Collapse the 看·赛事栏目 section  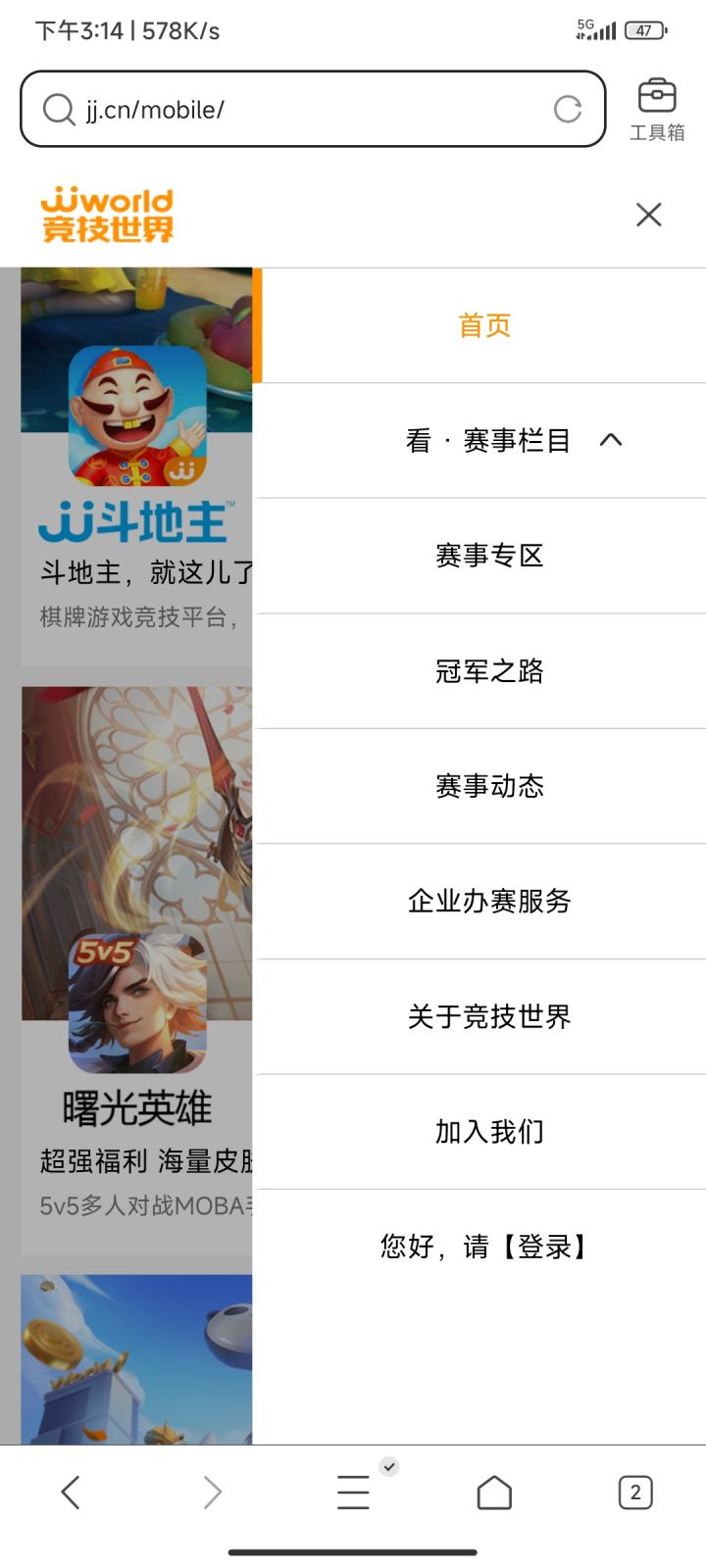click(611, 440)
